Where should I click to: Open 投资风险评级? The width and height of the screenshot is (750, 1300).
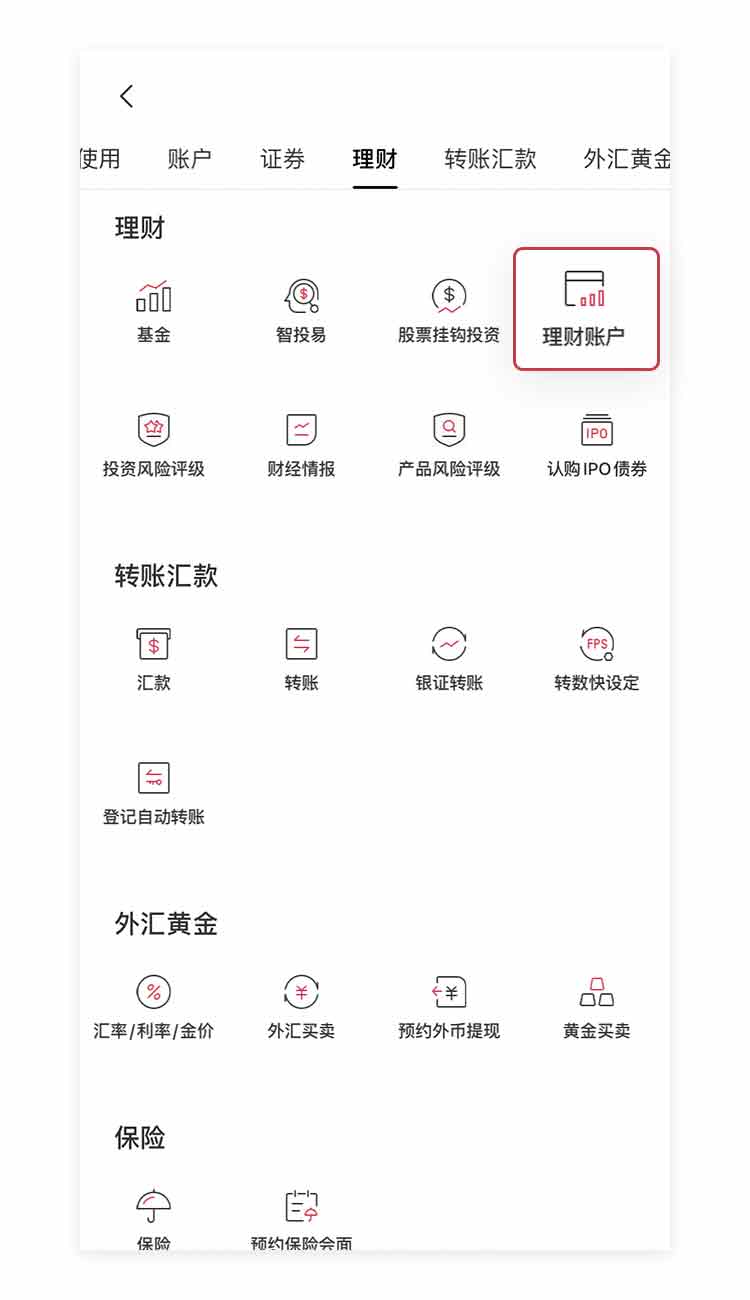click(x=153, y=444)
